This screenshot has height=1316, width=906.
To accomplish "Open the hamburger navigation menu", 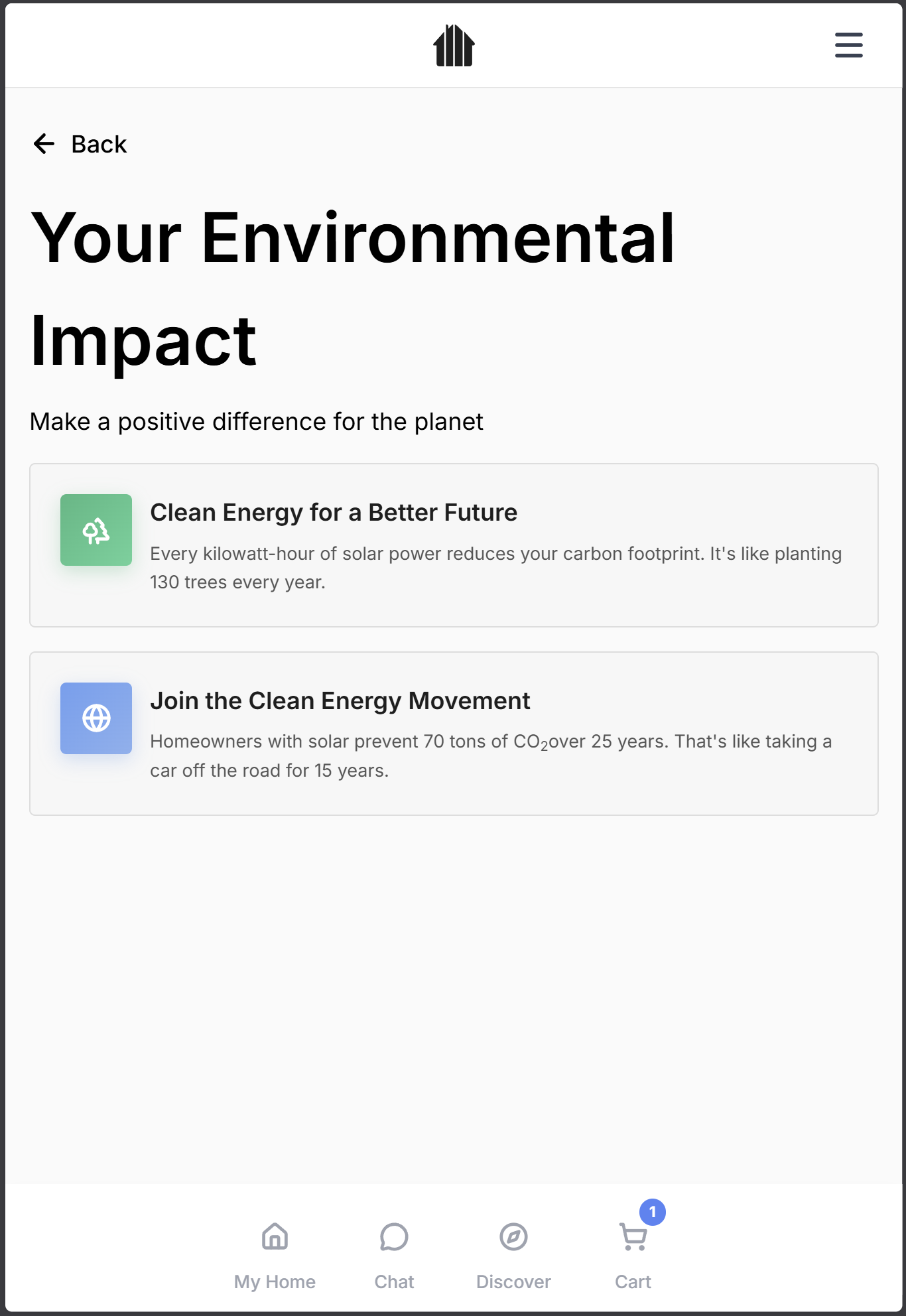I will click(848, 46).
